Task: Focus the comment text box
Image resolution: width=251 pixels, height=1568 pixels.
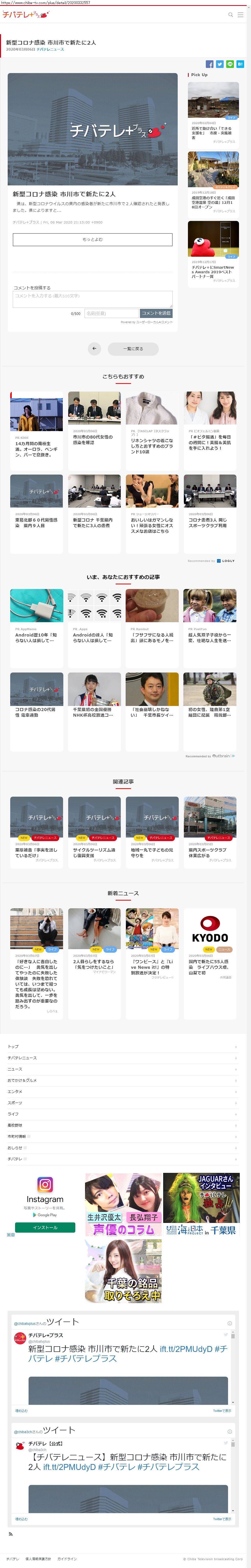Action: [x=93, y=298]
